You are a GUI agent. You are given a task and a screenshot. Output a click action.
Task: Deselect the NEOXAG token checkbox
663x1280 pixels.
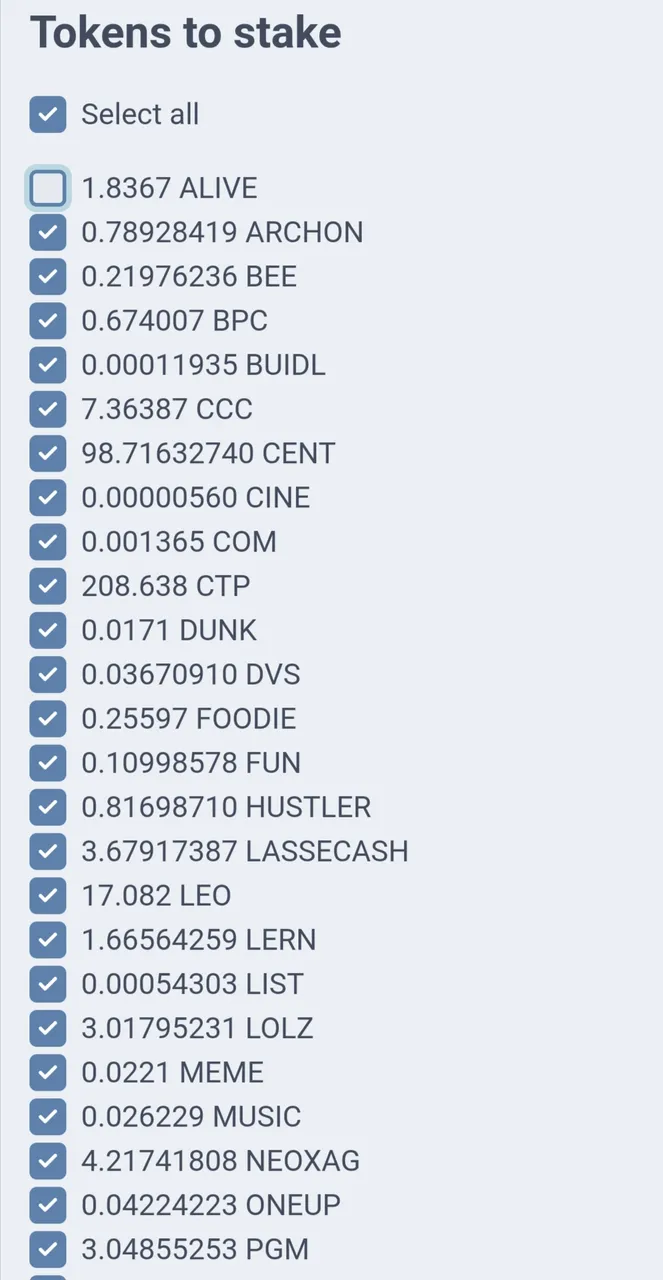pos(47,1160)
